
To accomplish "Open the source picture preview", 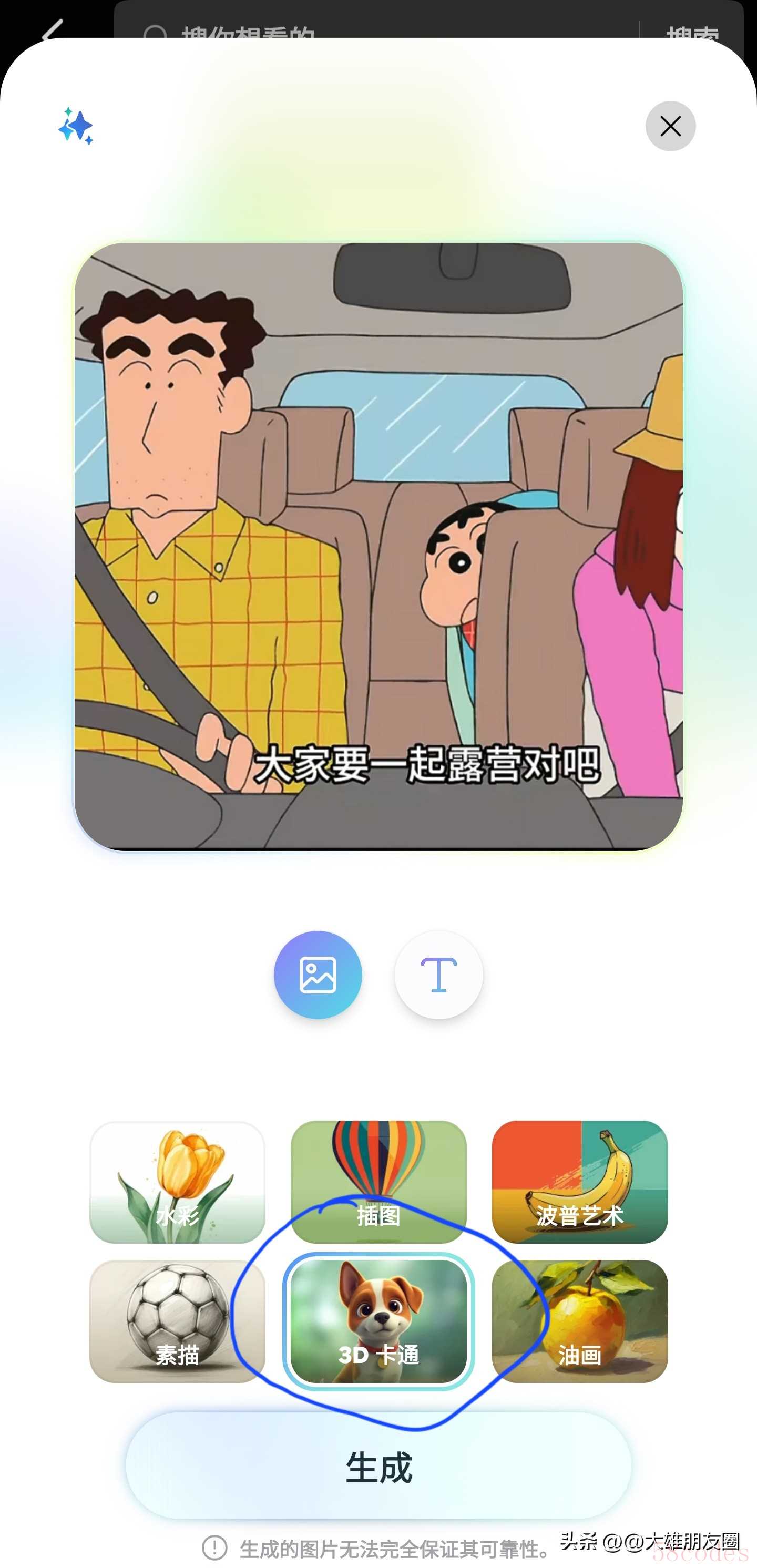I will point(378,546).
